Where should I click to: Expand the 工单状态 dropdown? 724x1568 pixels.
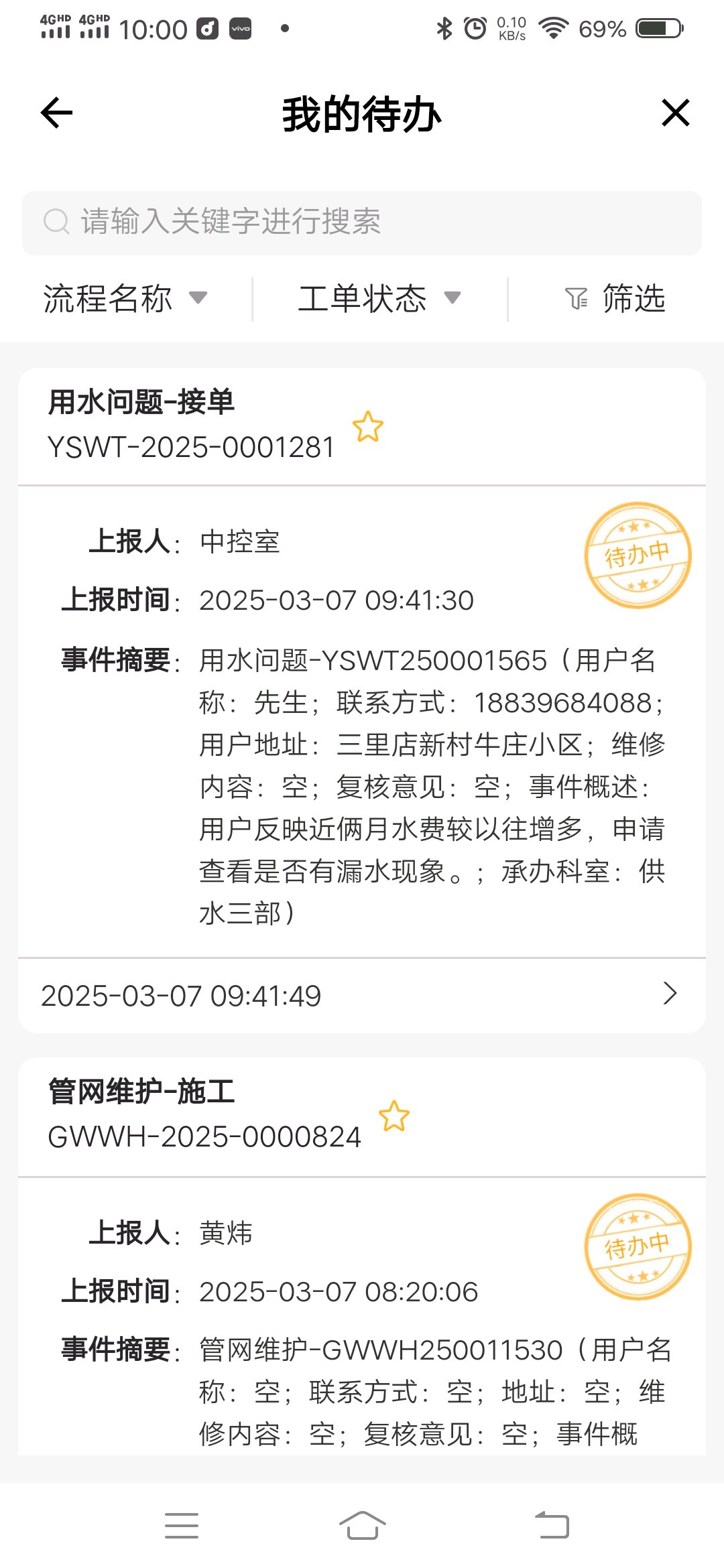point(379,298)
